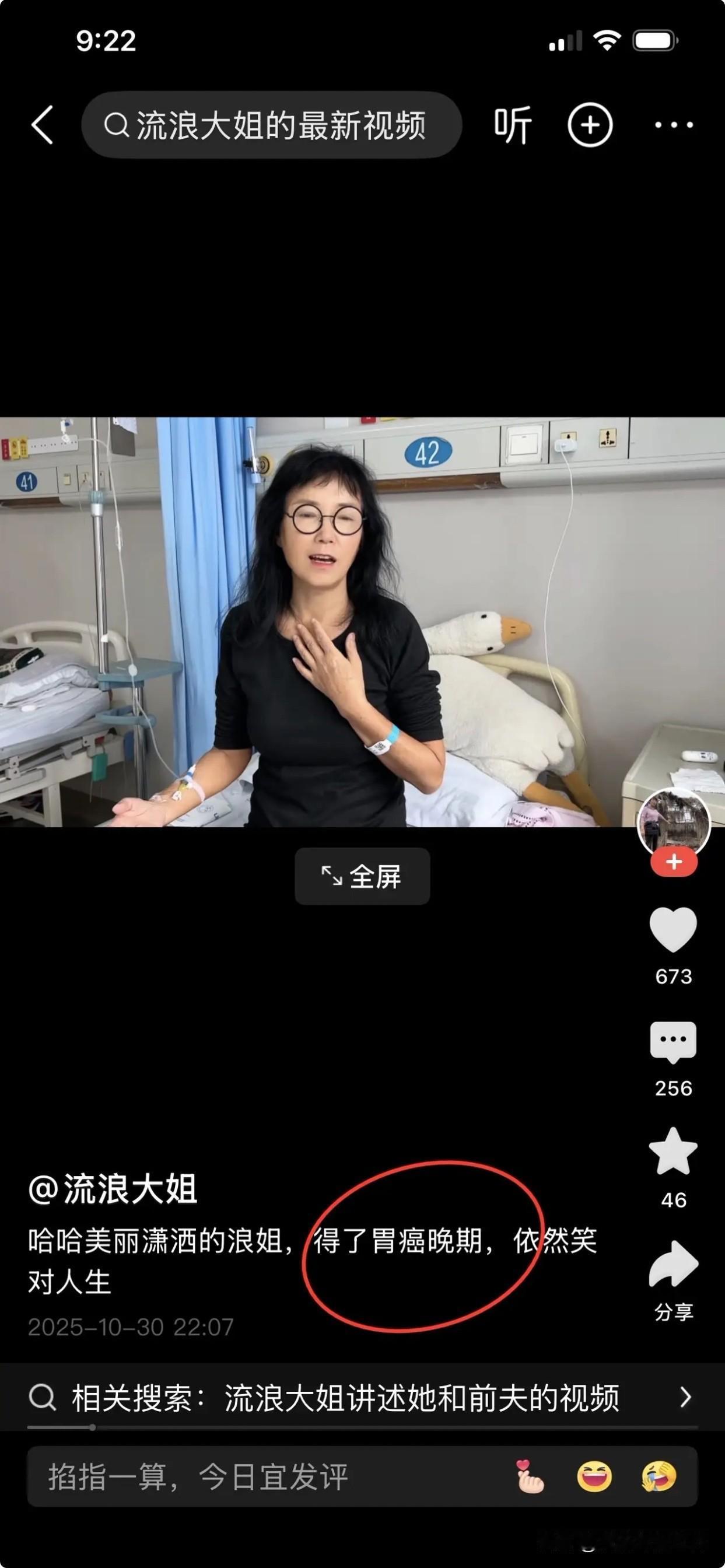Screen dimensions: 725x1568
Task: Tap the 听 listen icon
Action: [513, 124]
